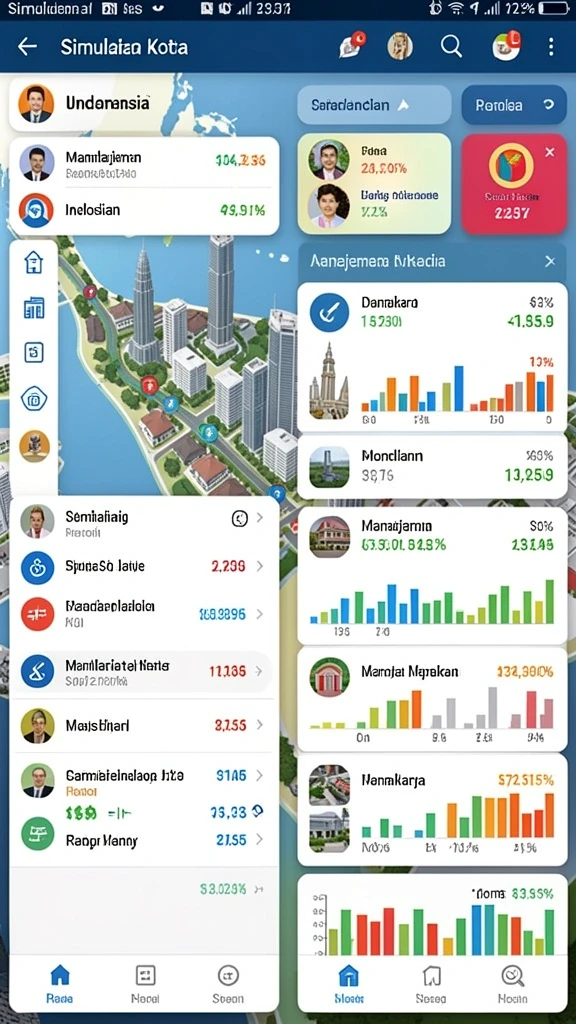
Task: Select the buildings icon in the side toolbar
Action: pos(33,307)
